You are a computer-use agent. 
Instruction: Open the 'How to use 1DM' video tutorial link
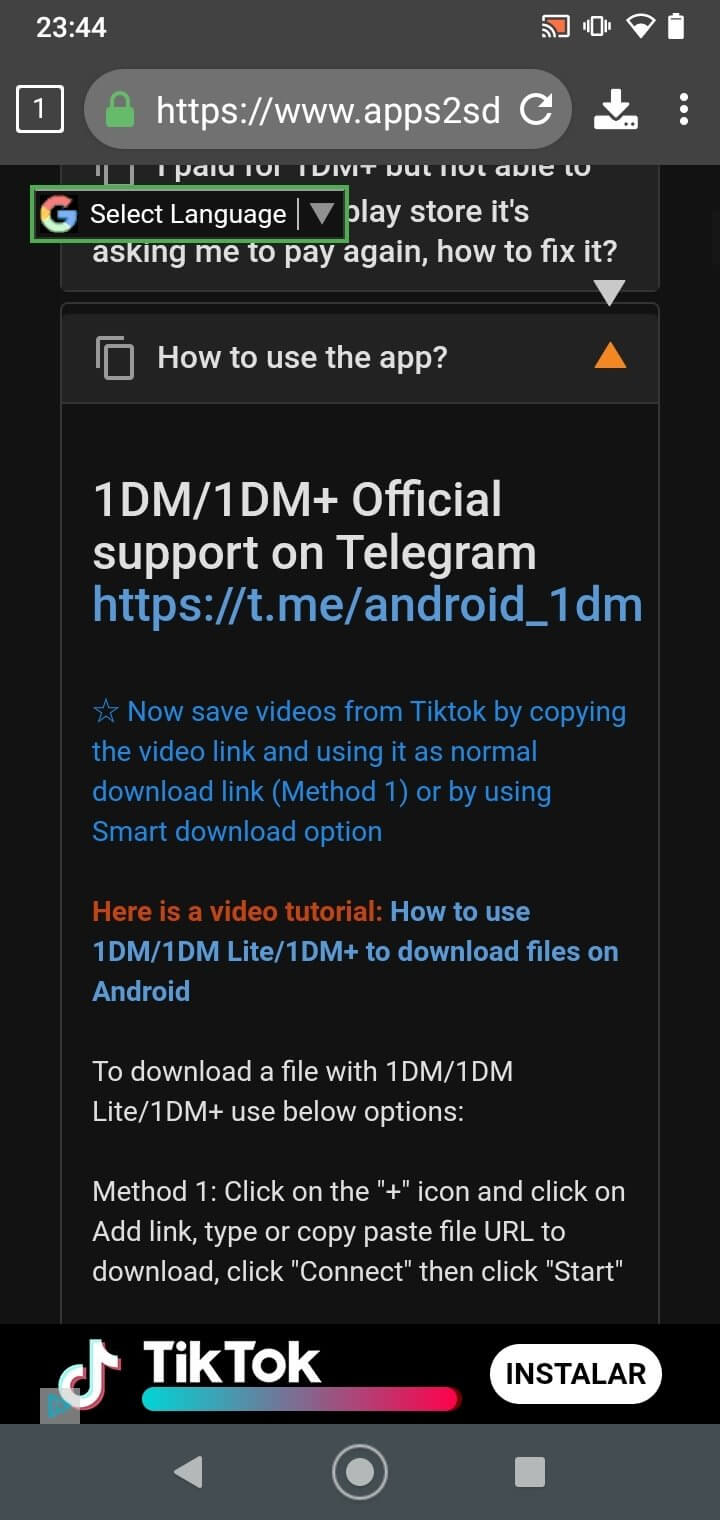(x=355, y=951)
